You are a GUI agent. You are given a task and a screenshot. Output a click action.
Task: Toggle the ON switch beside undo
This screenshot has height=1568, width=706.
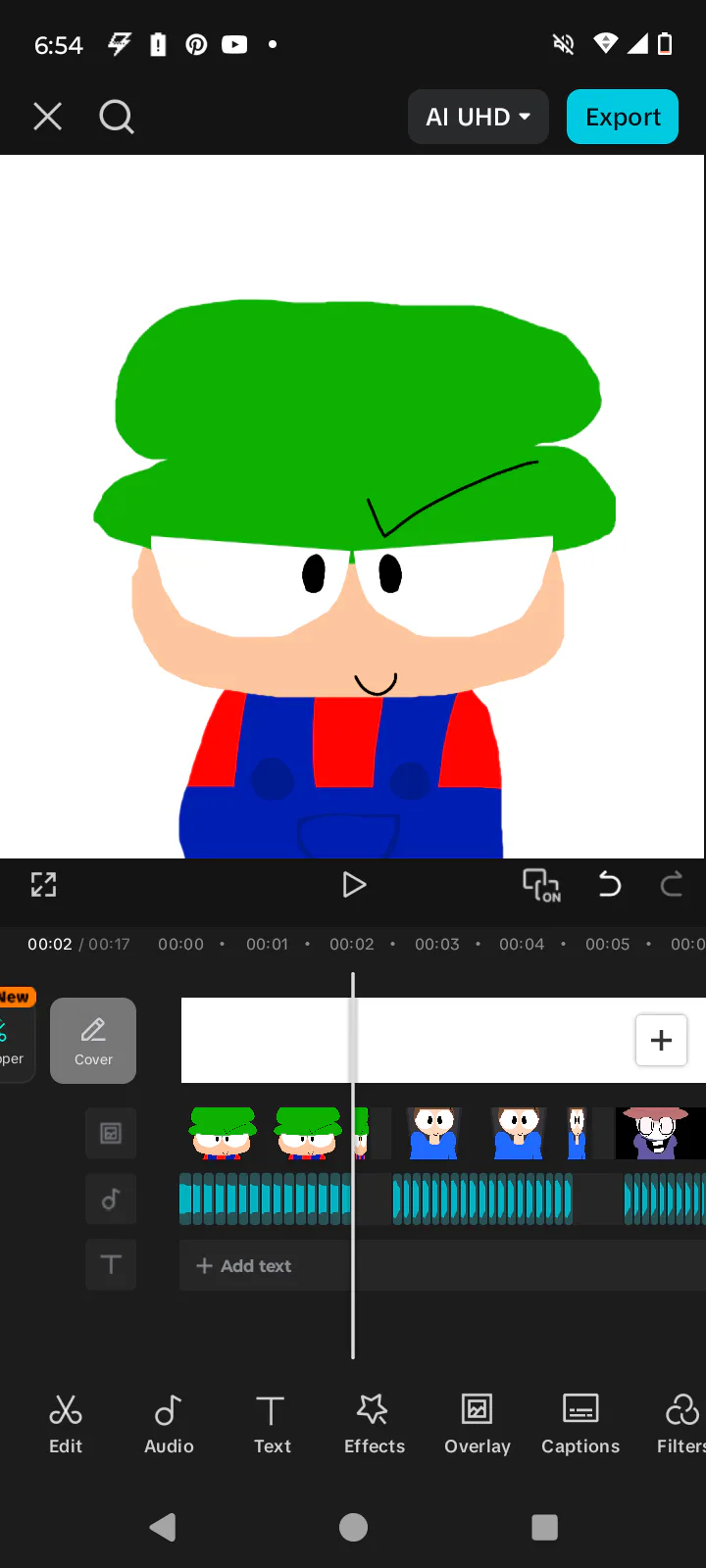(x=541, y=885)
